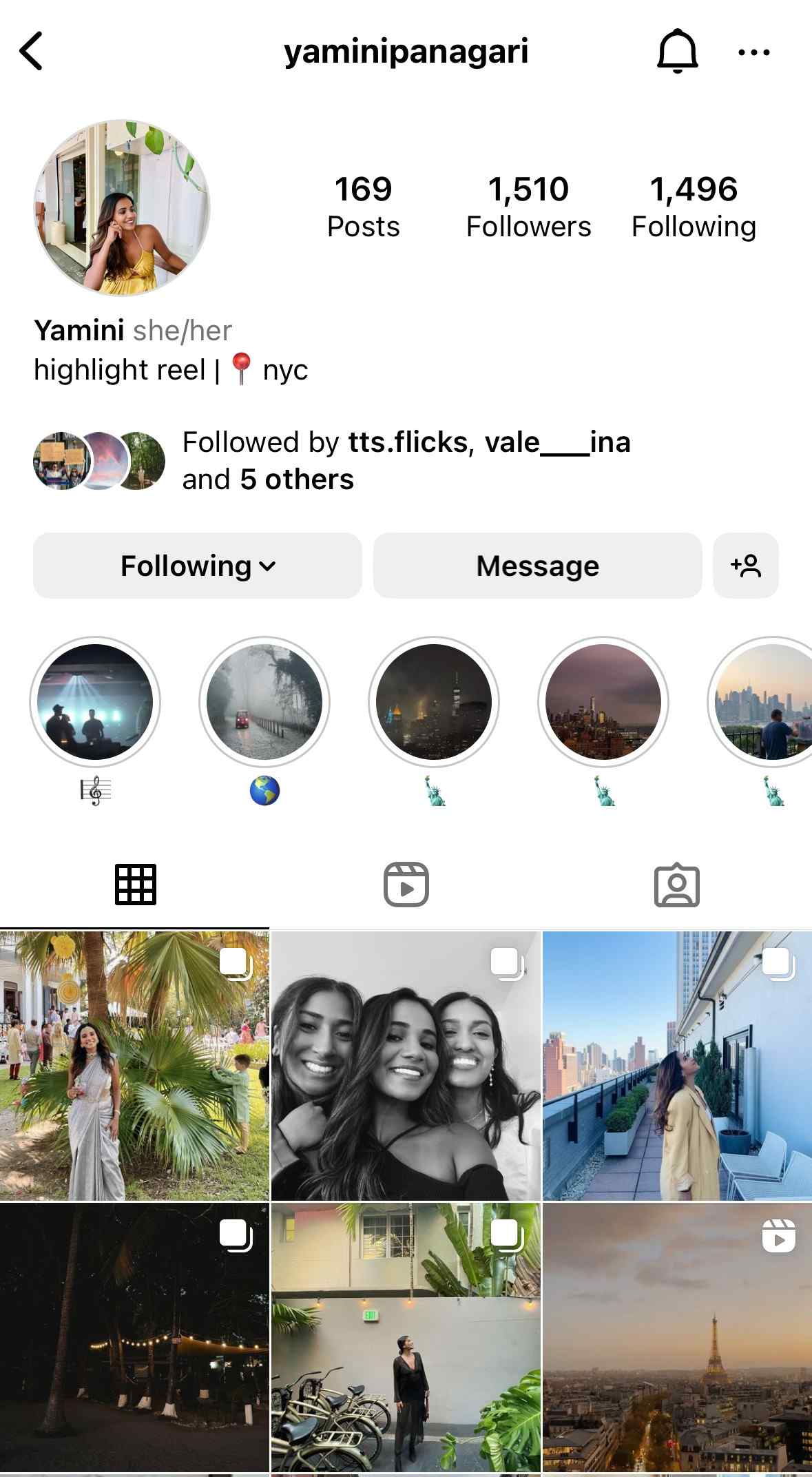Open the black-and-white three friends post
The height and width of the screenshot is (1477, 812).
click(x=406, y=1066)
